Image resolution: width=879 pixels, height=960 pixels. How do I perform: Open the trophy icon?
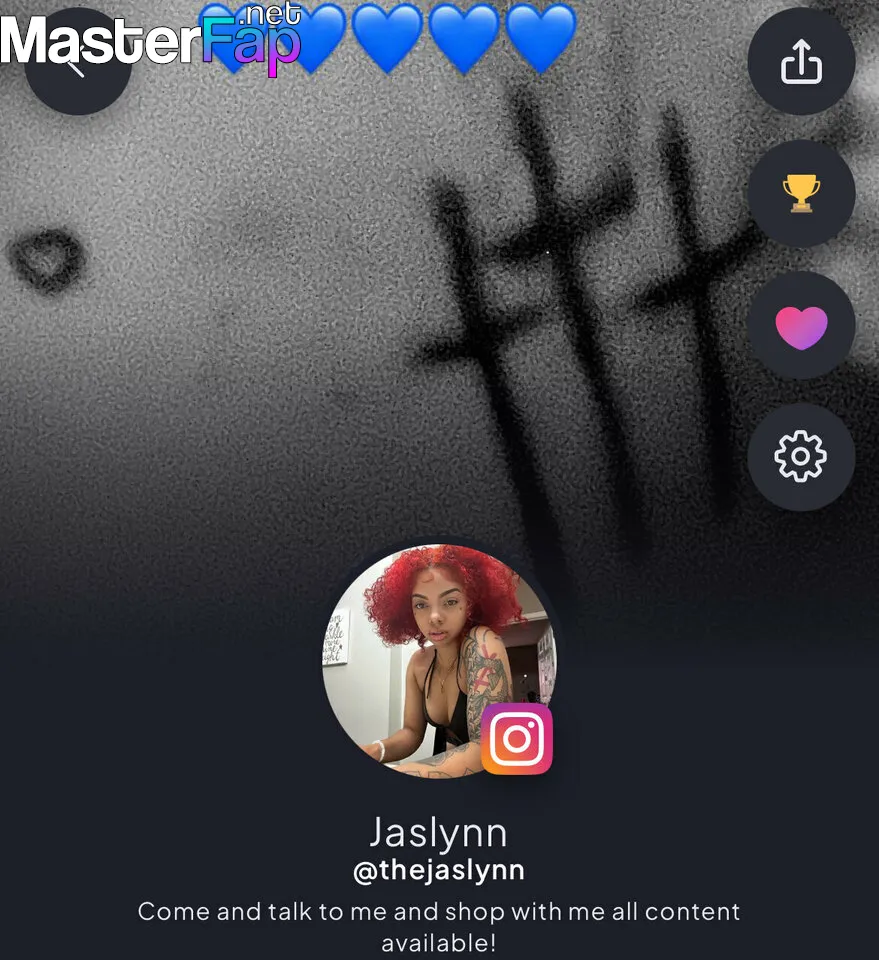click(x=801, y=193)
